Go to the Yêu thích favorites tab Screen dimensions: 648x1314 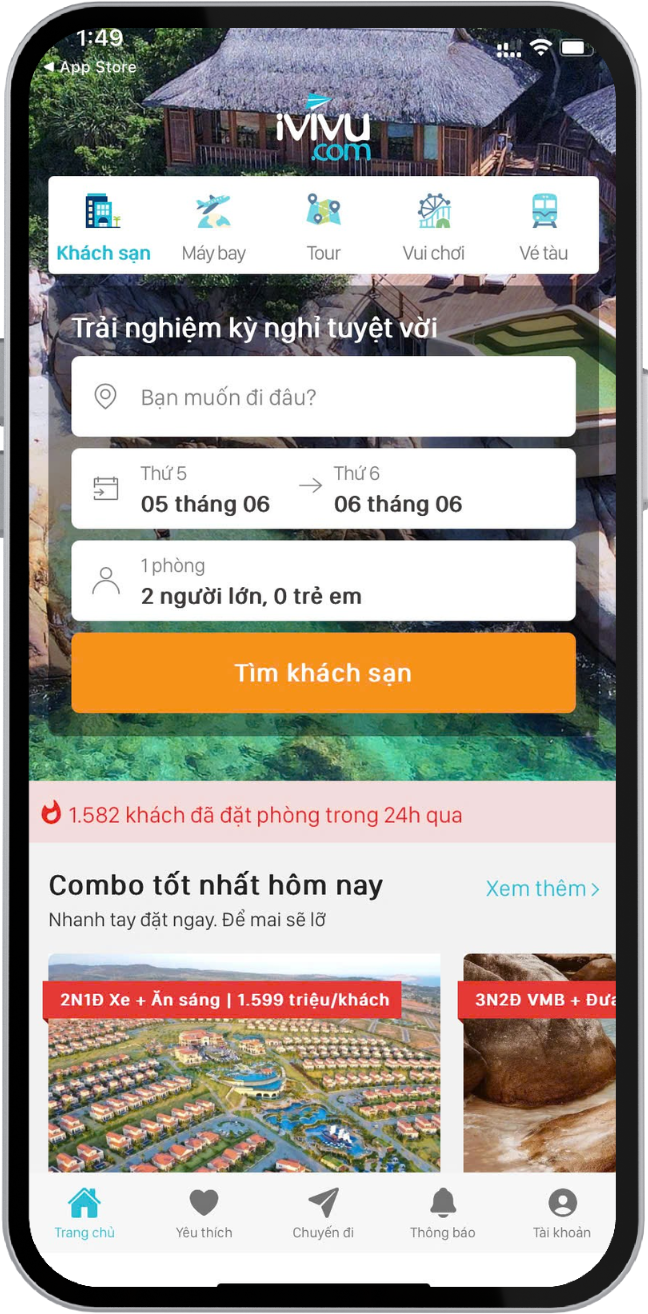coord(204,1213)
